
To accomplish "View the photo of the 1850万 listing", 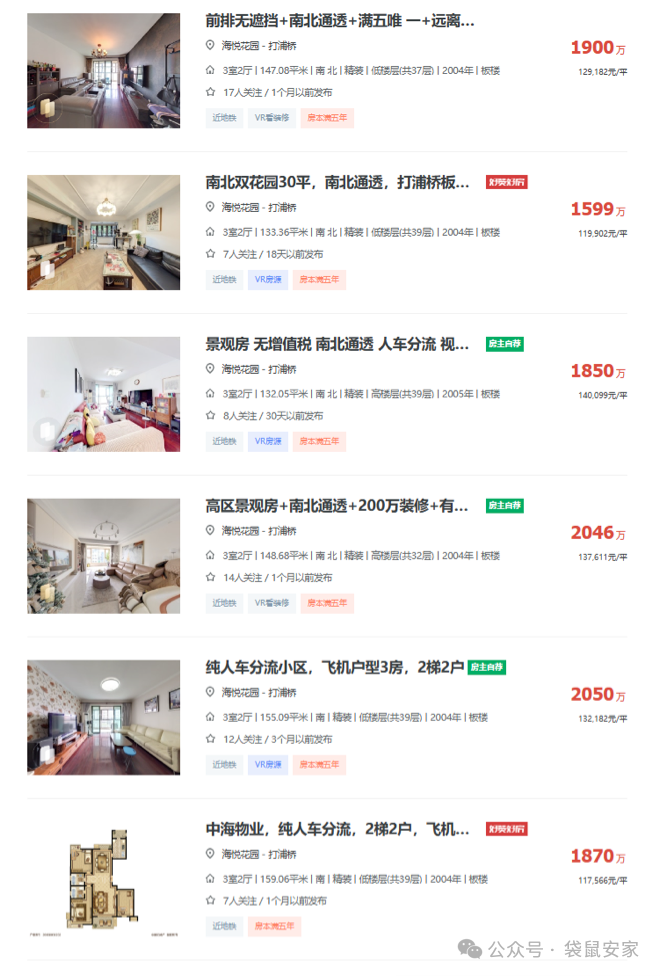I will pyautogui.click(x=103, y=394).
